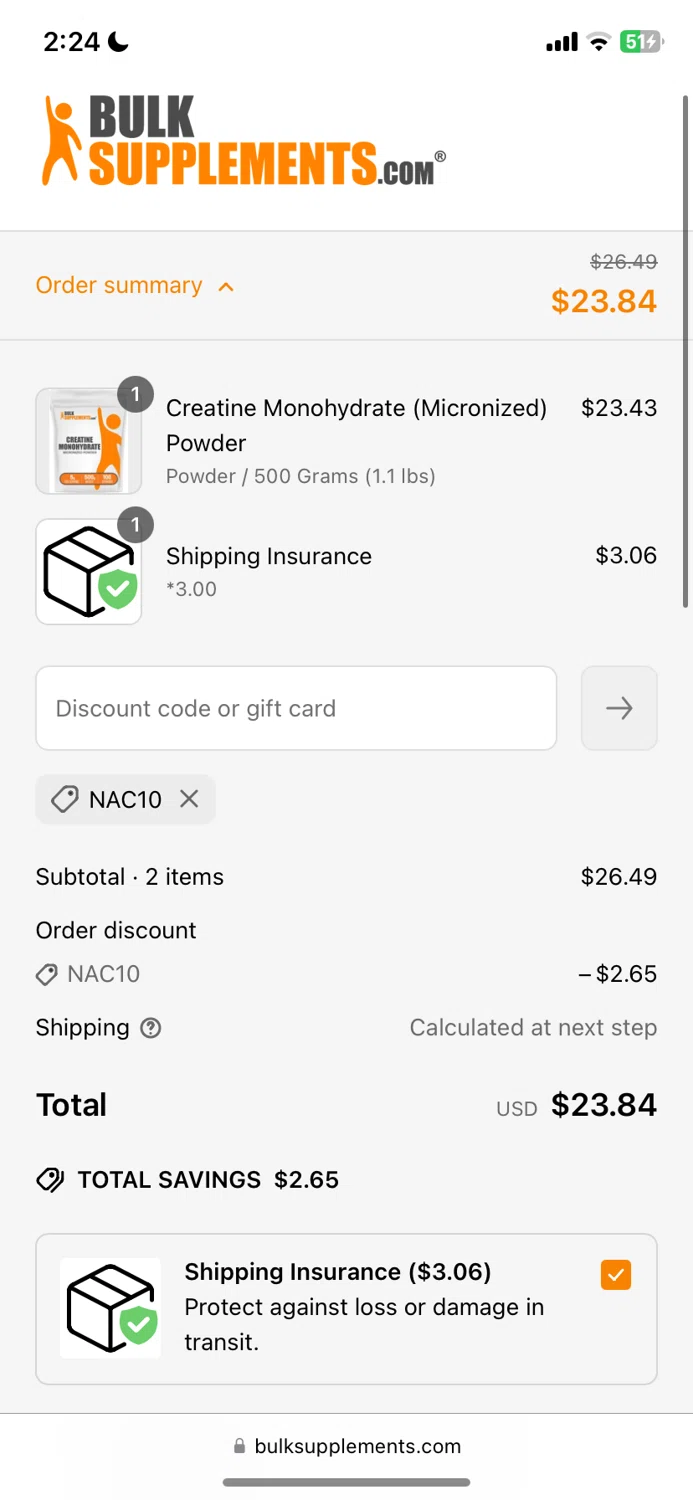693x1500 pixels.
Task: Apply the discount code with arrow button
Action: [619, 708]
